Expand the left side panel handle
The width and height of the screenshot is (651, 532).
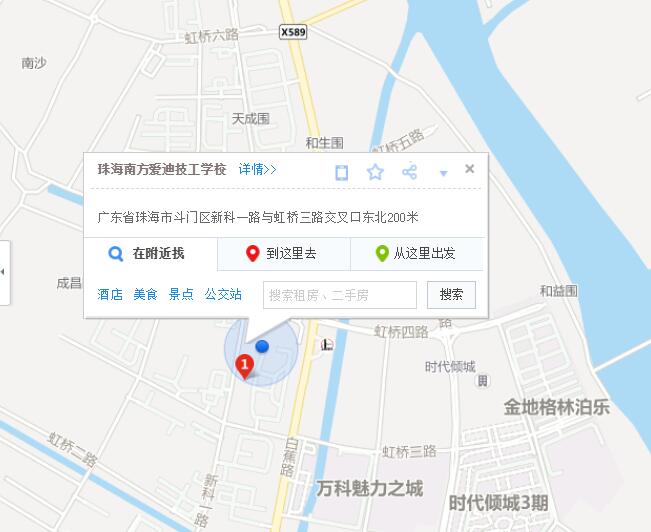[x=4, y=272]
